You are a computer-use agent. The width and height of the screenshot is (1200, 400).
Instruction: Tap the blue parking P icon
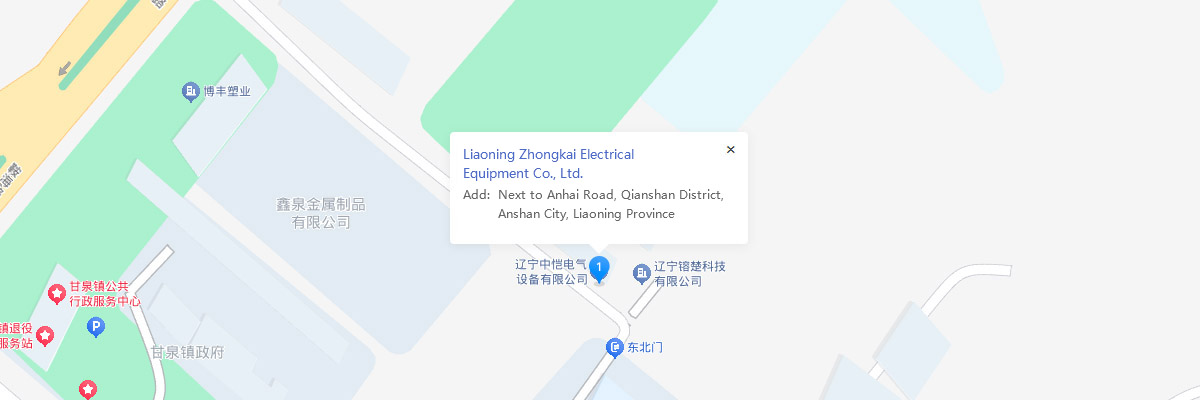point(96,326)
